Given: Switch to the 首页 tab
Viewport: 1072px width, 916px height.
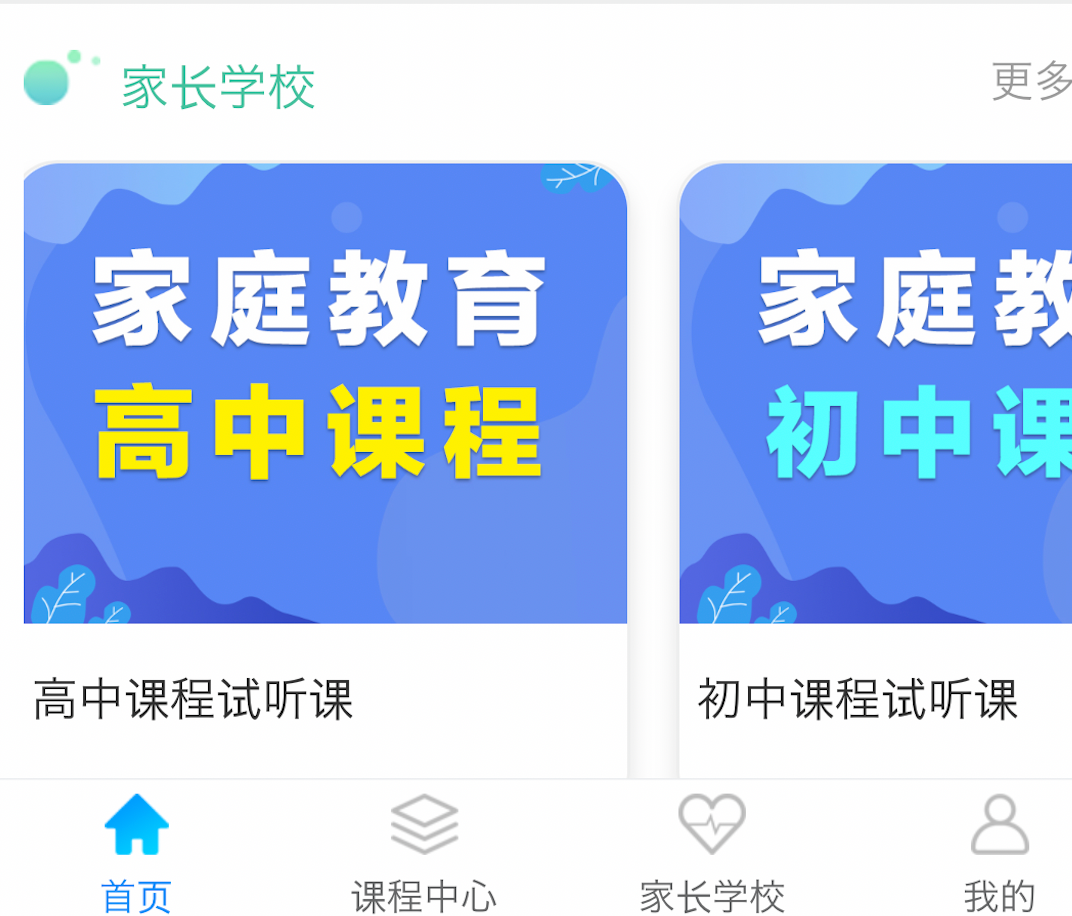Looking at the screenshot, I should coord(136,852).
